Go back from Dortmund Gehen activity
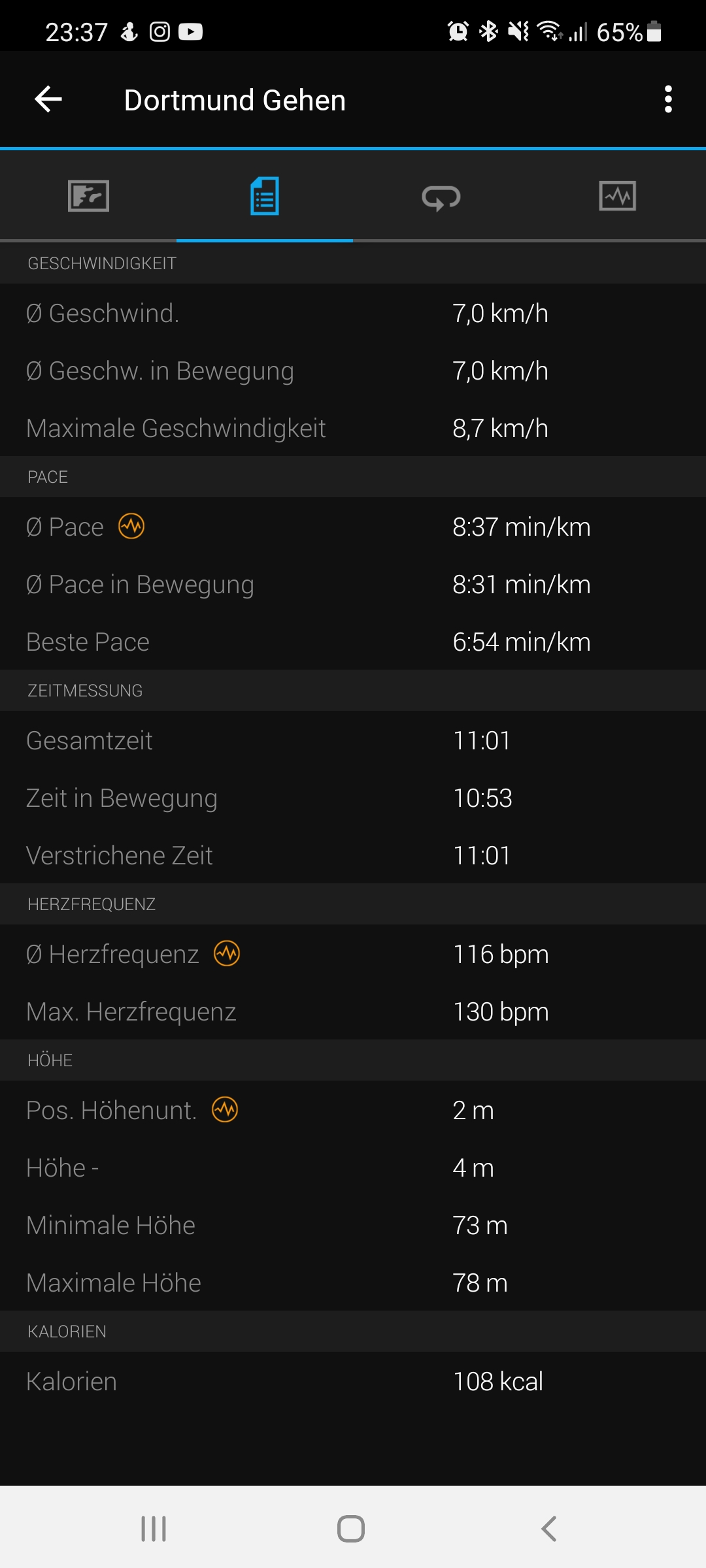Image resolution: width=706 pixels, height=1568 pixels. [48, 99]
